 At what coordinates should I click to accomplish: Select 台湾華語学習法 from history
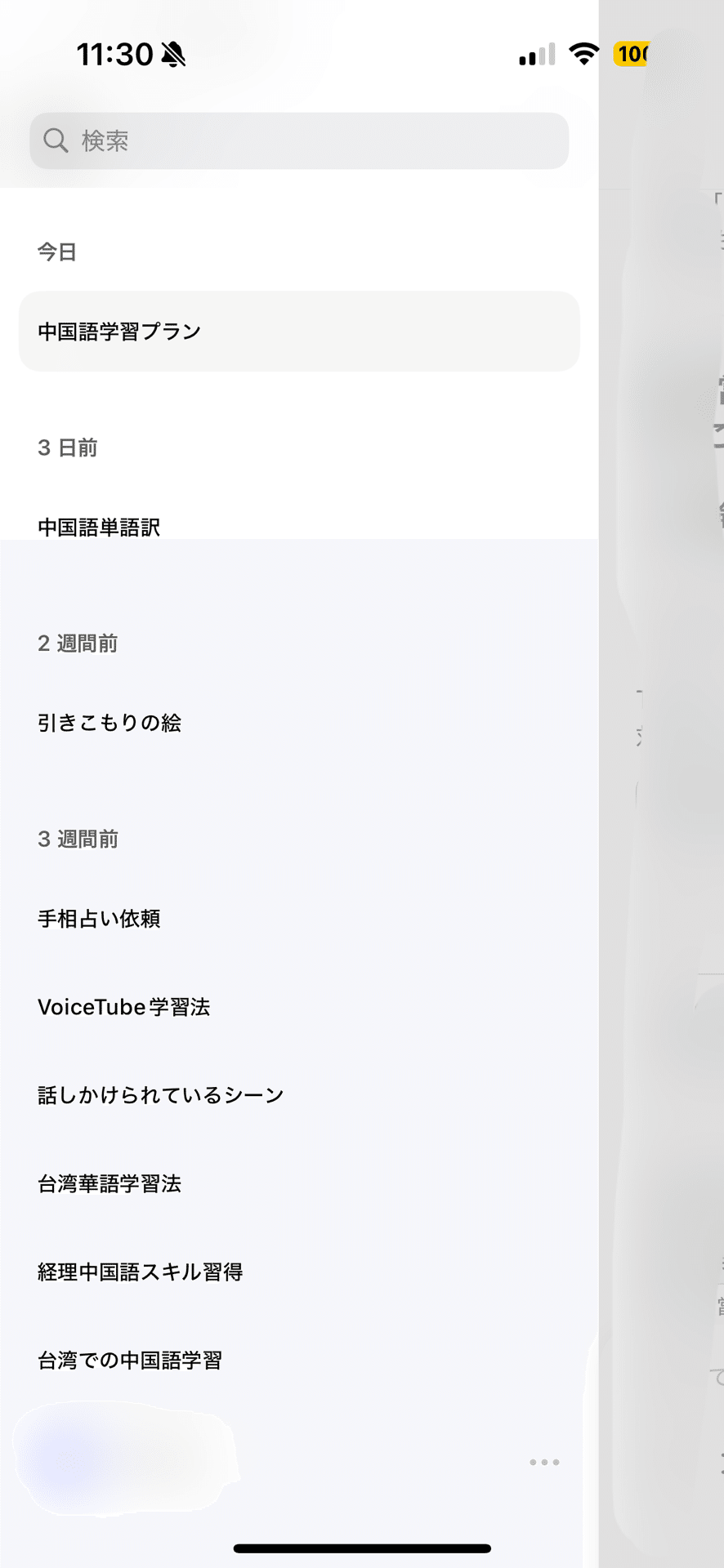tap(109, 1183)
